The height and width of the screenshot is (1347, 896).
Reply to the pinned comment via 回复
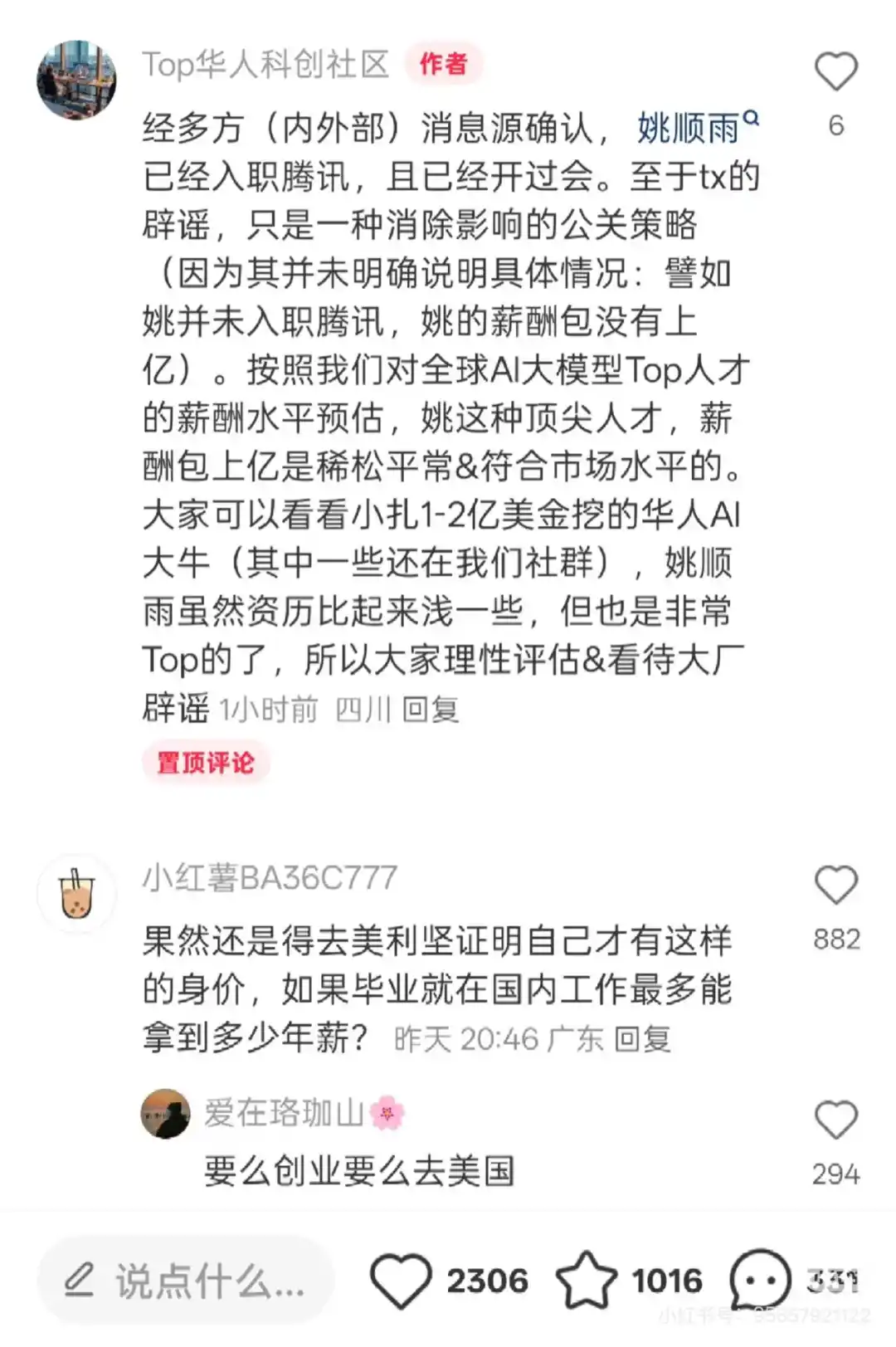(x=434, y=710)
